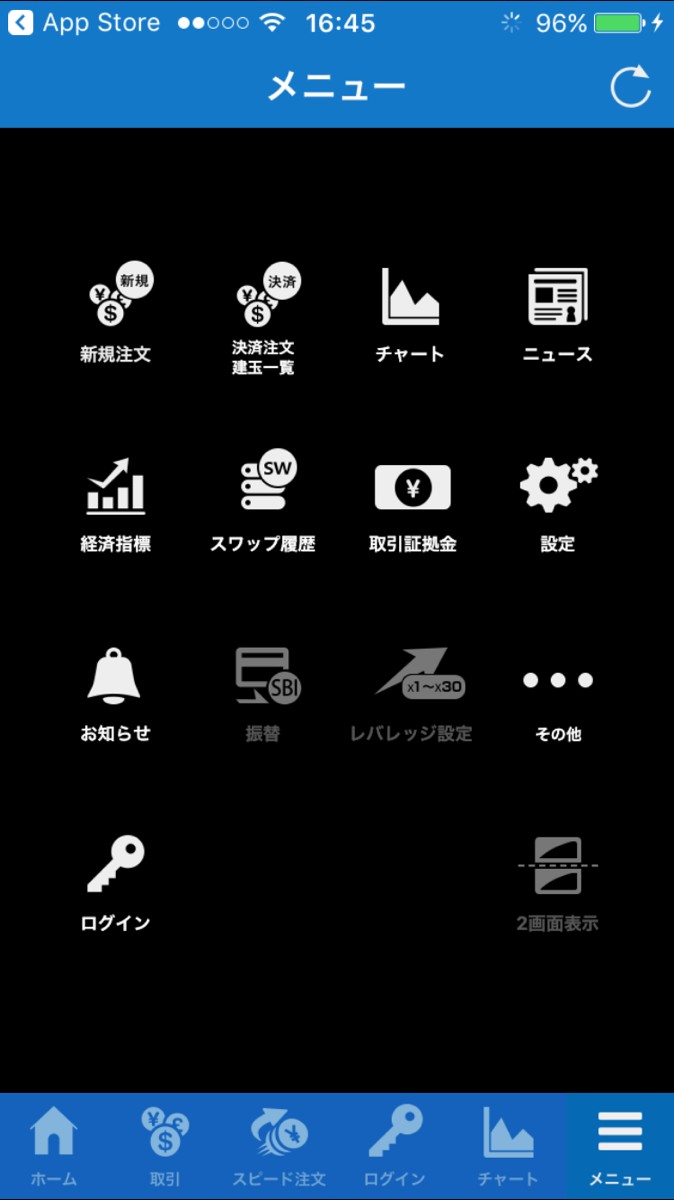This screenshot has height=1200, width=674.
Task: Open 決済注文 建玉一覧
Action: tap(263, 317)
